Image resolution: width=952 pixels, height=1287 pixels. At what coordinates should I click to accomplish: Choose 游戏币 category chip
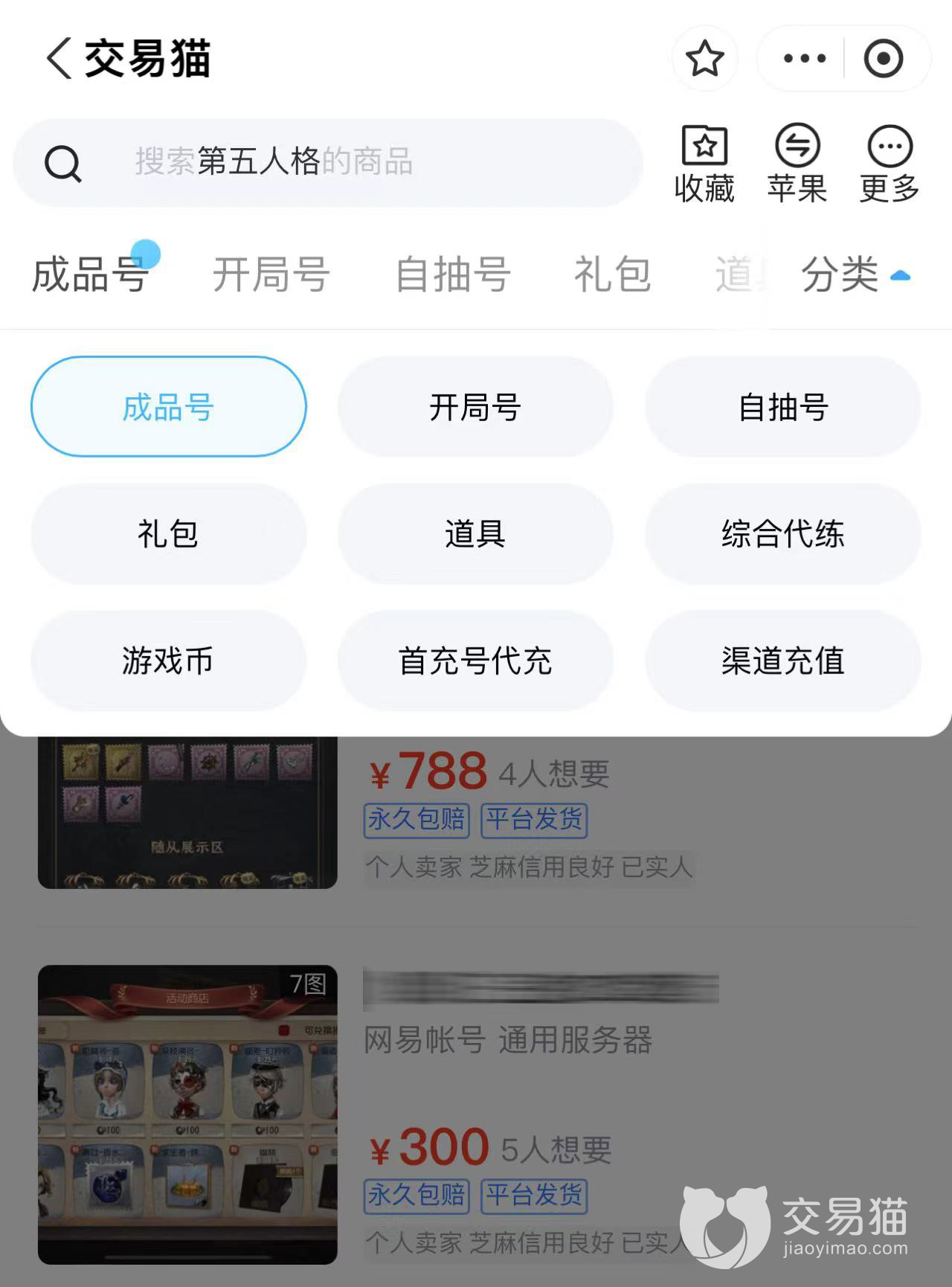tap(168, 661)
